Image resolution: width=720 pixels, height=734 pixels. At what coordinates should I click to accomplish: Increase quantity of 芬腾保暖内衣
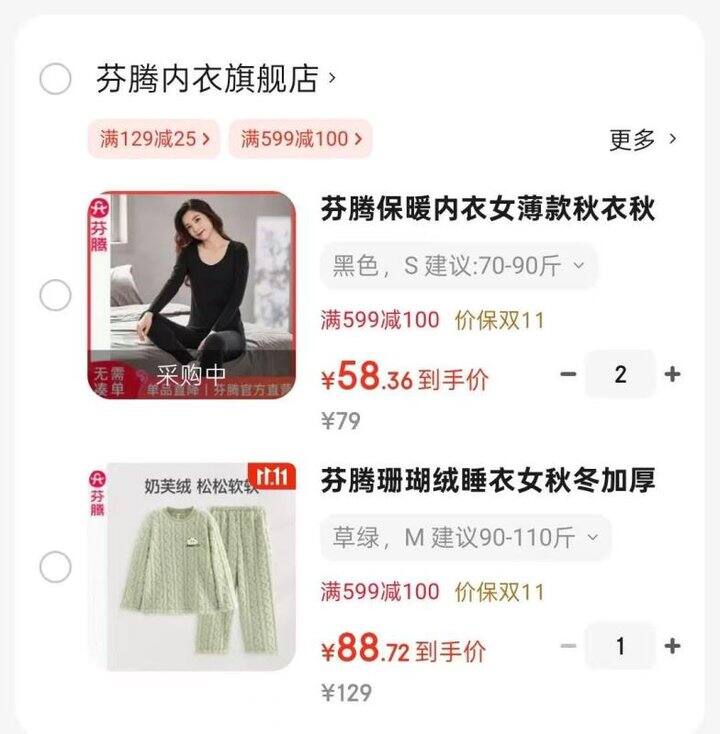[673, 374]
